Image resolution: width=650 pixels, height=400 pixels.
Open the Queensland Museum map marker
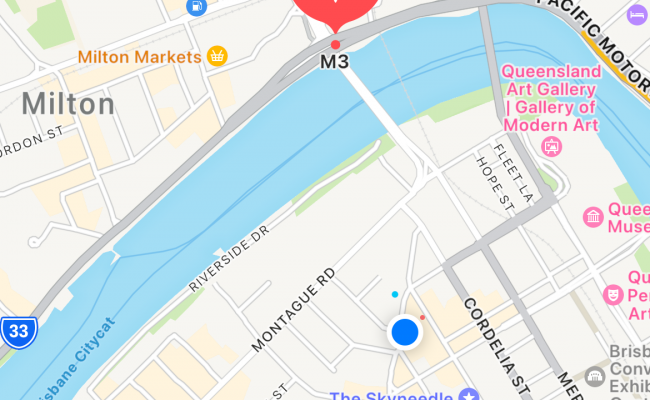(593, 217)
